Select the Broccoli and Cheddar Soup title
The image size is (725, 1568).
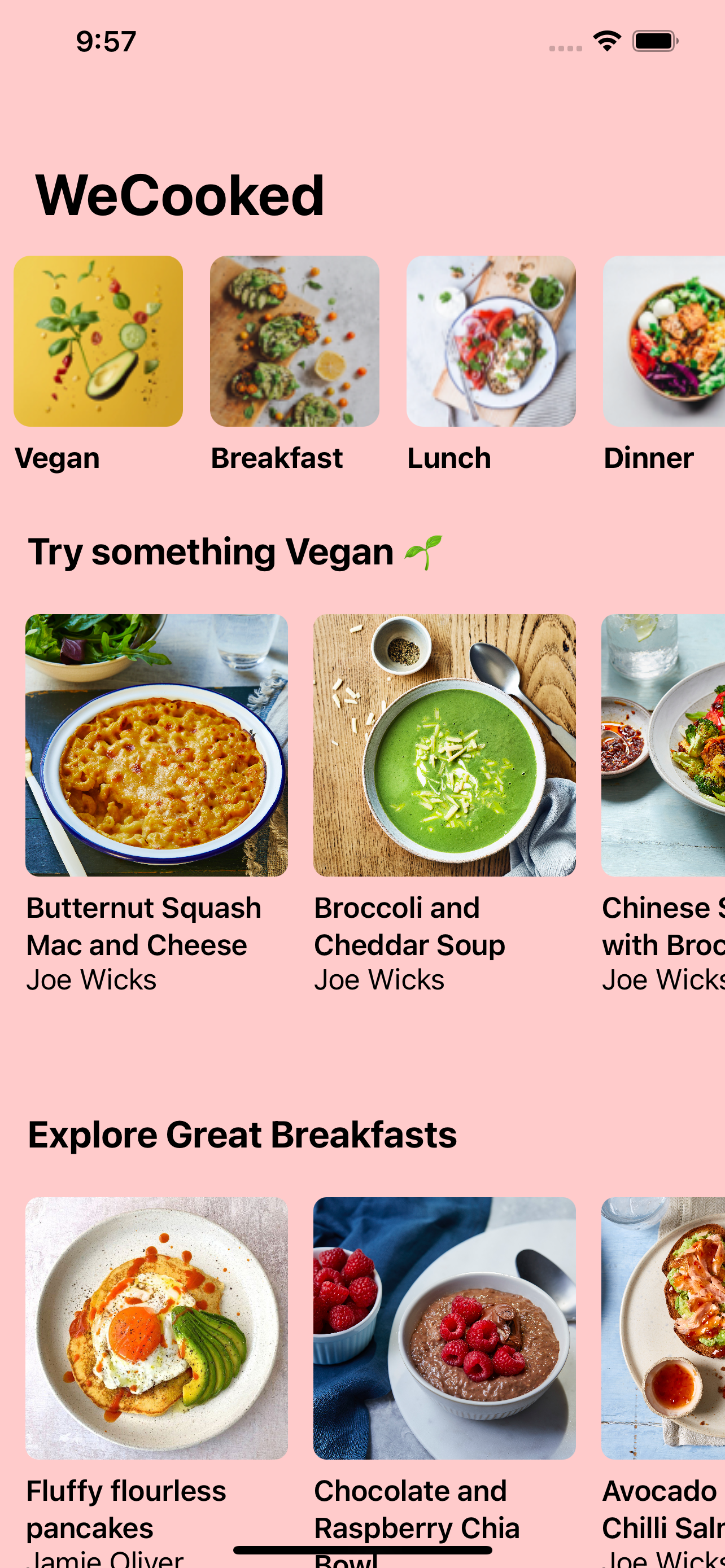[x=410, y=925]
